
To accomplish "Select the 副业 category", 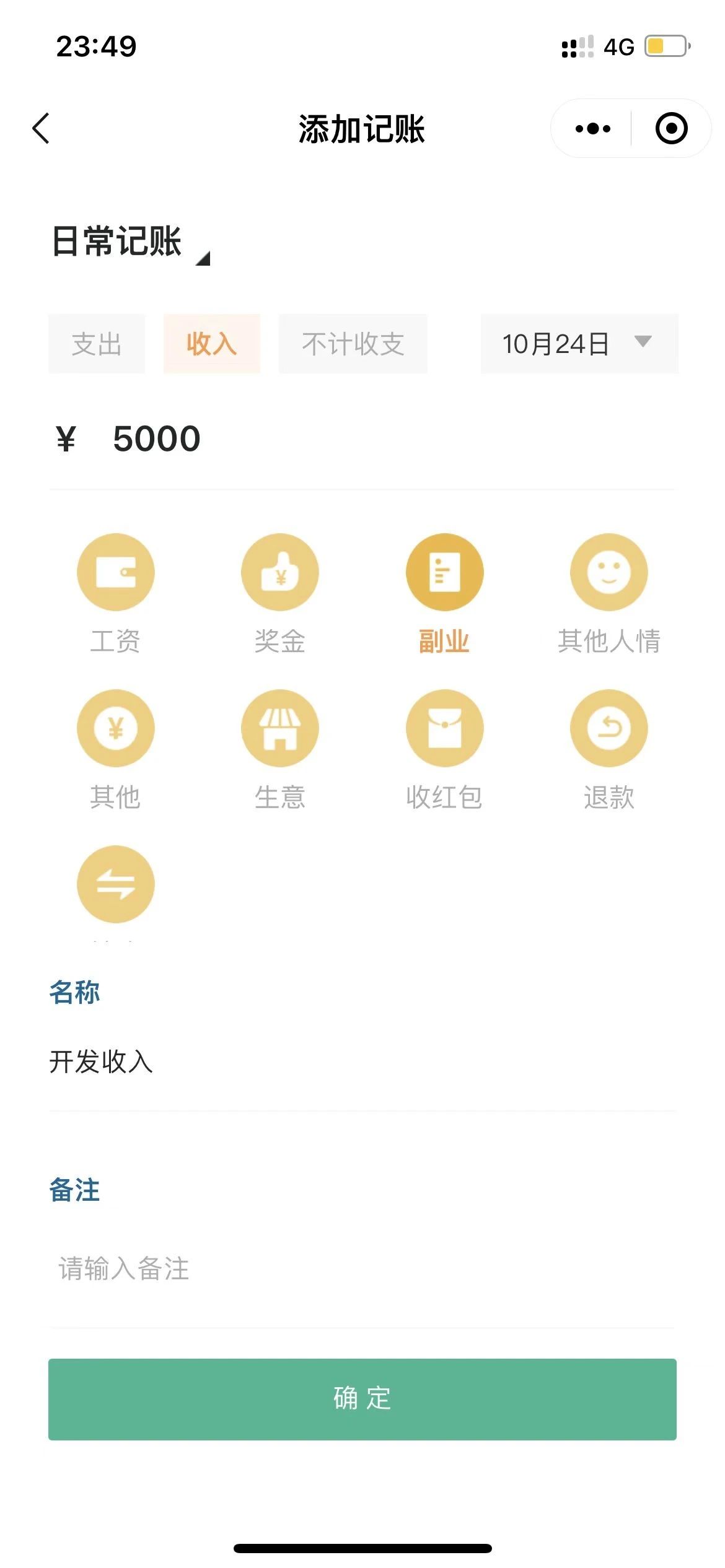I will 444,593.
